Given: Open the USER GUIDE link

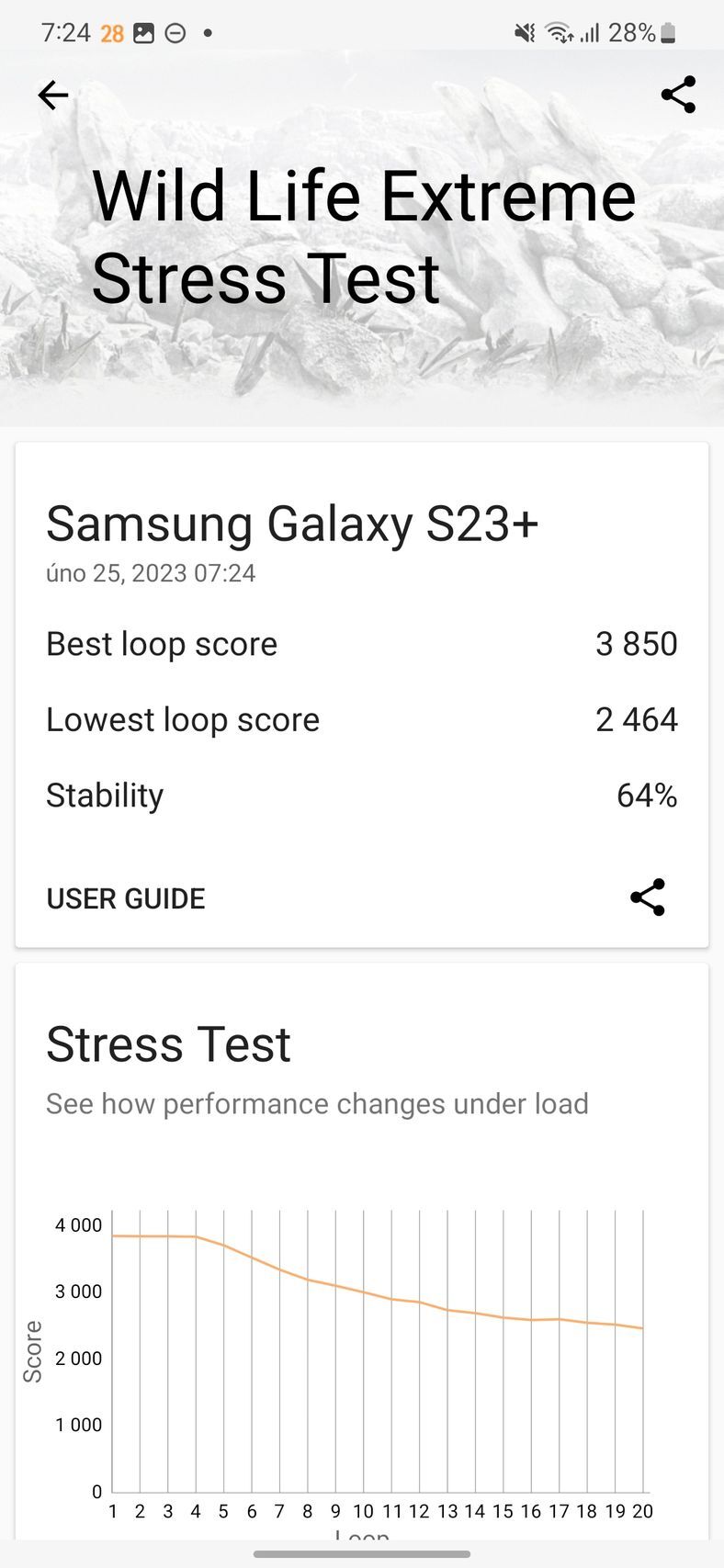Looking at the screenshot, I should (126, 898).
